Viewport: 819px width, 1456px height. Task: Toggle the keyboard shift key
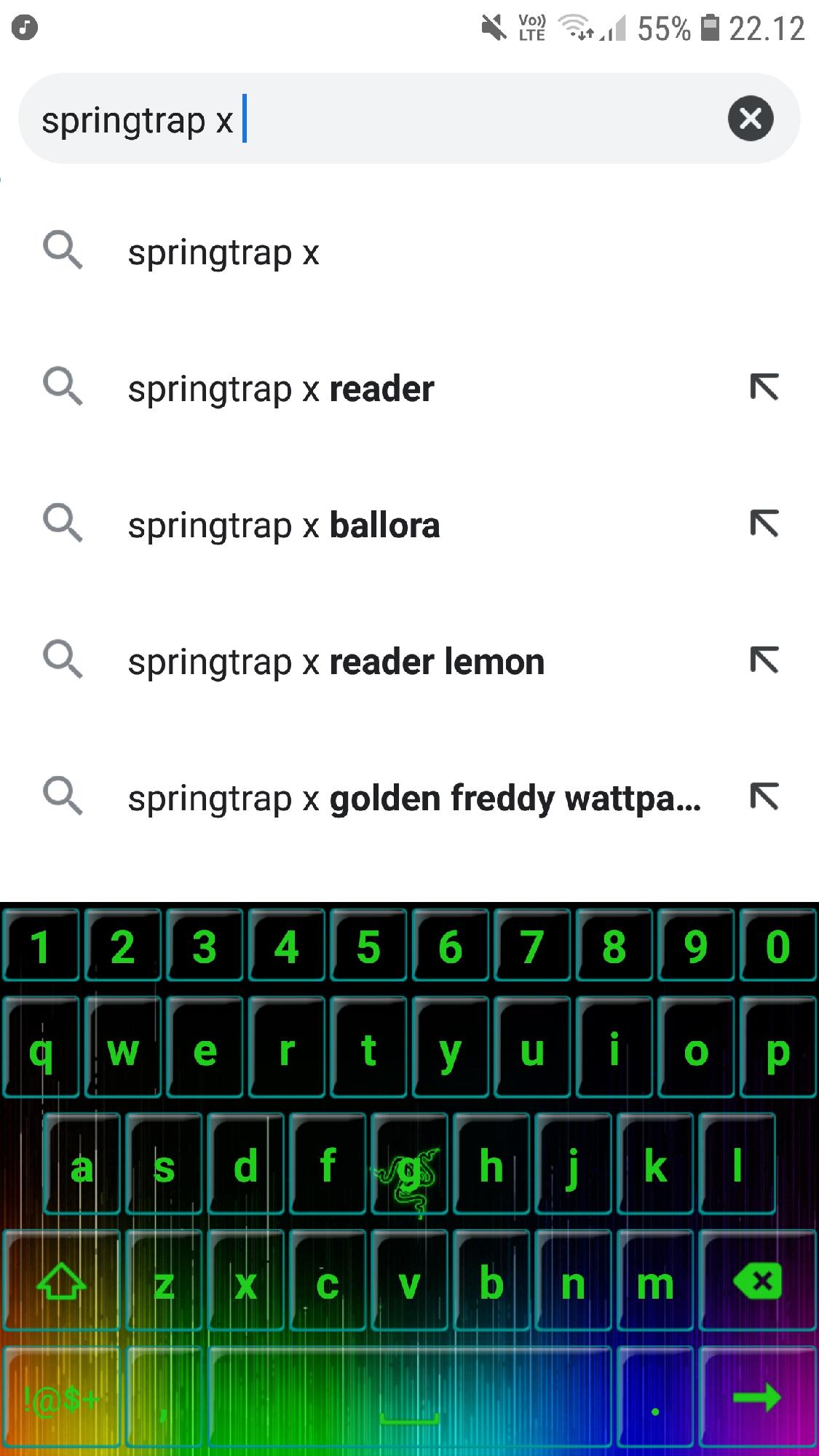(61, 1281)
